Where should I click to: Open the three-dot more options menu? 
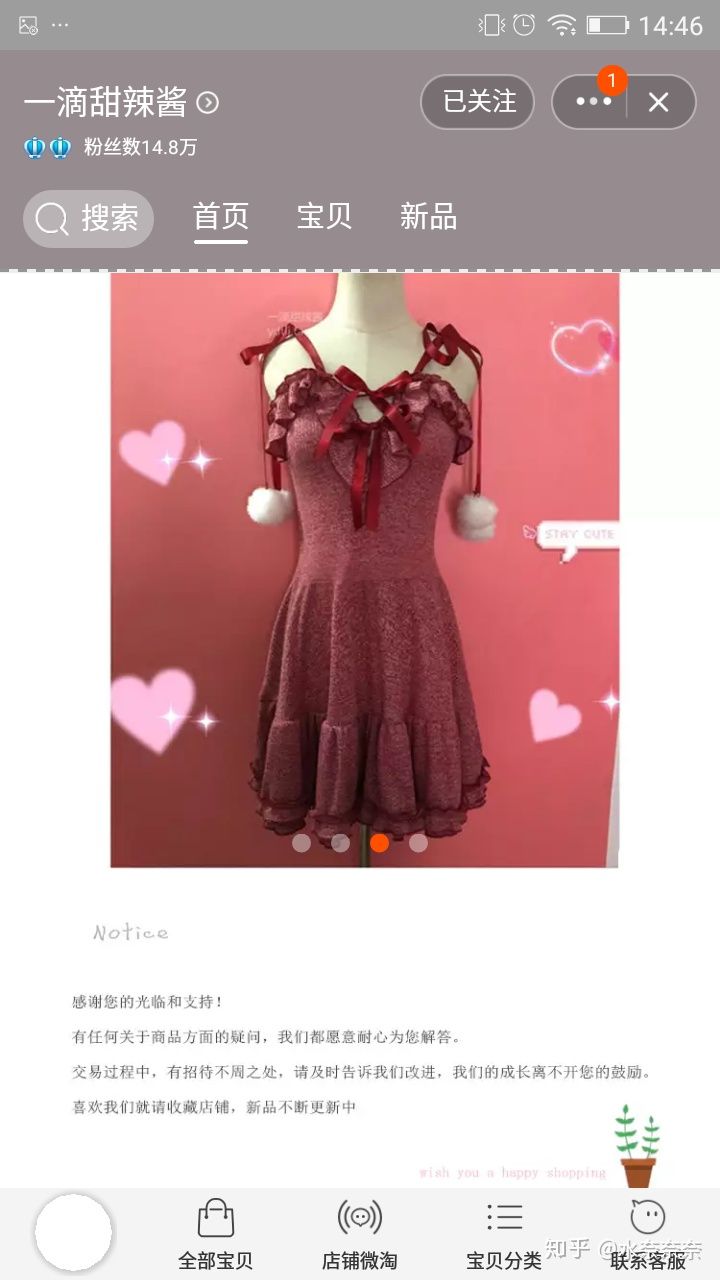click(592, 102)
